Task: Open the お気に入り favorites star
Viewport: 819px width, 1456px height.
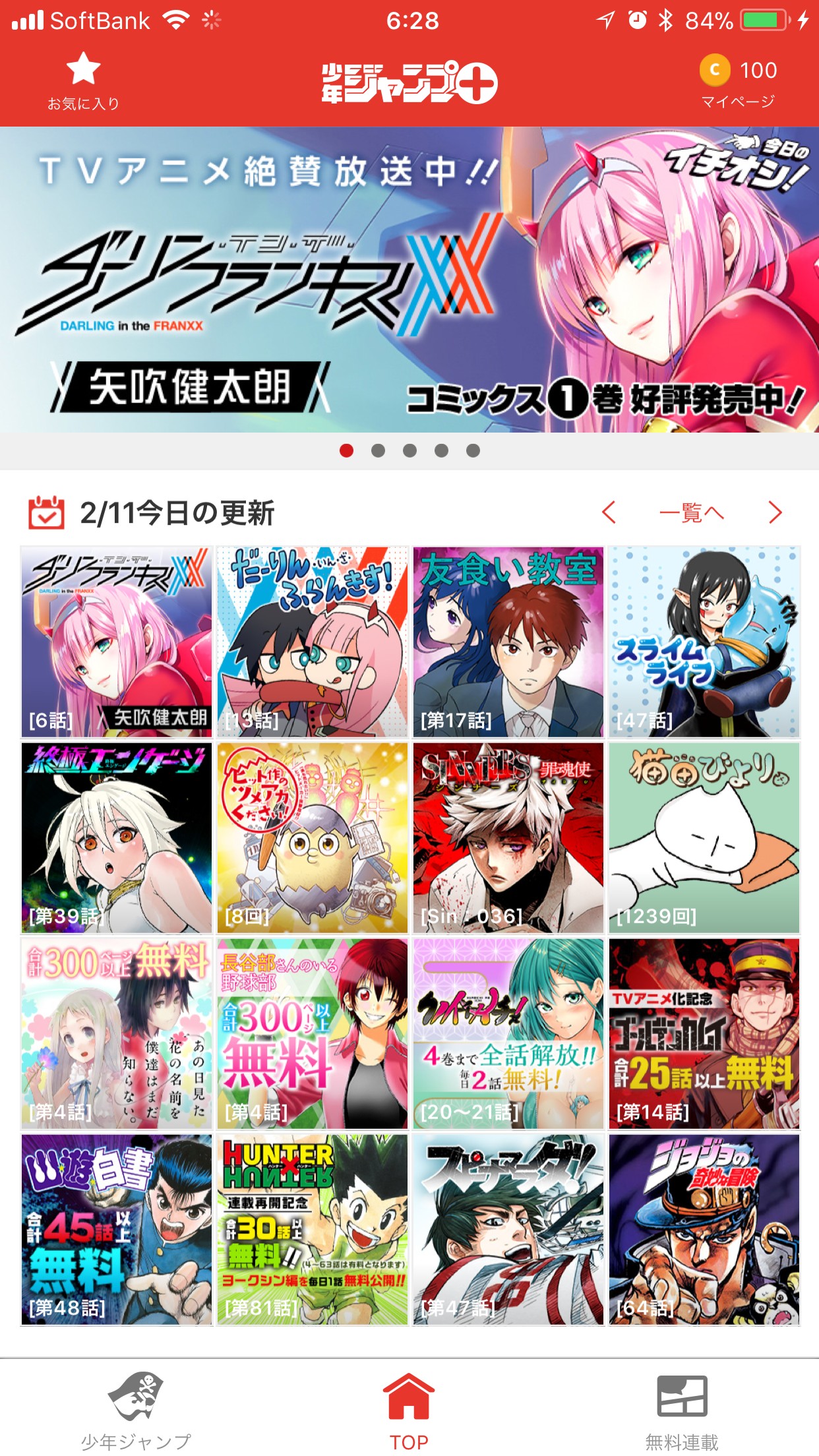Action: (x=83, y=82)
